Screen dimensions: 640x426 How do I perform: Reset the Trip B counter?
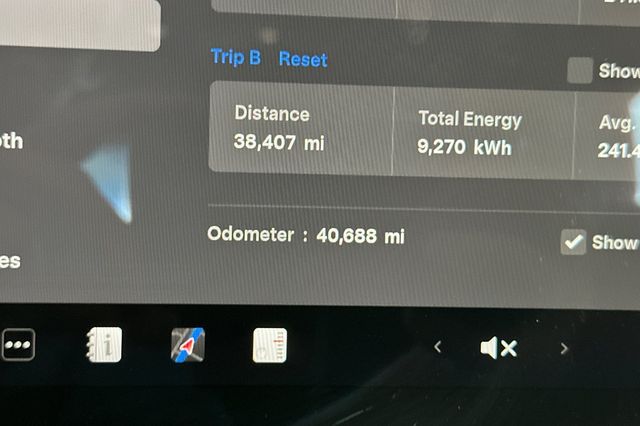[x=302, y=59]
